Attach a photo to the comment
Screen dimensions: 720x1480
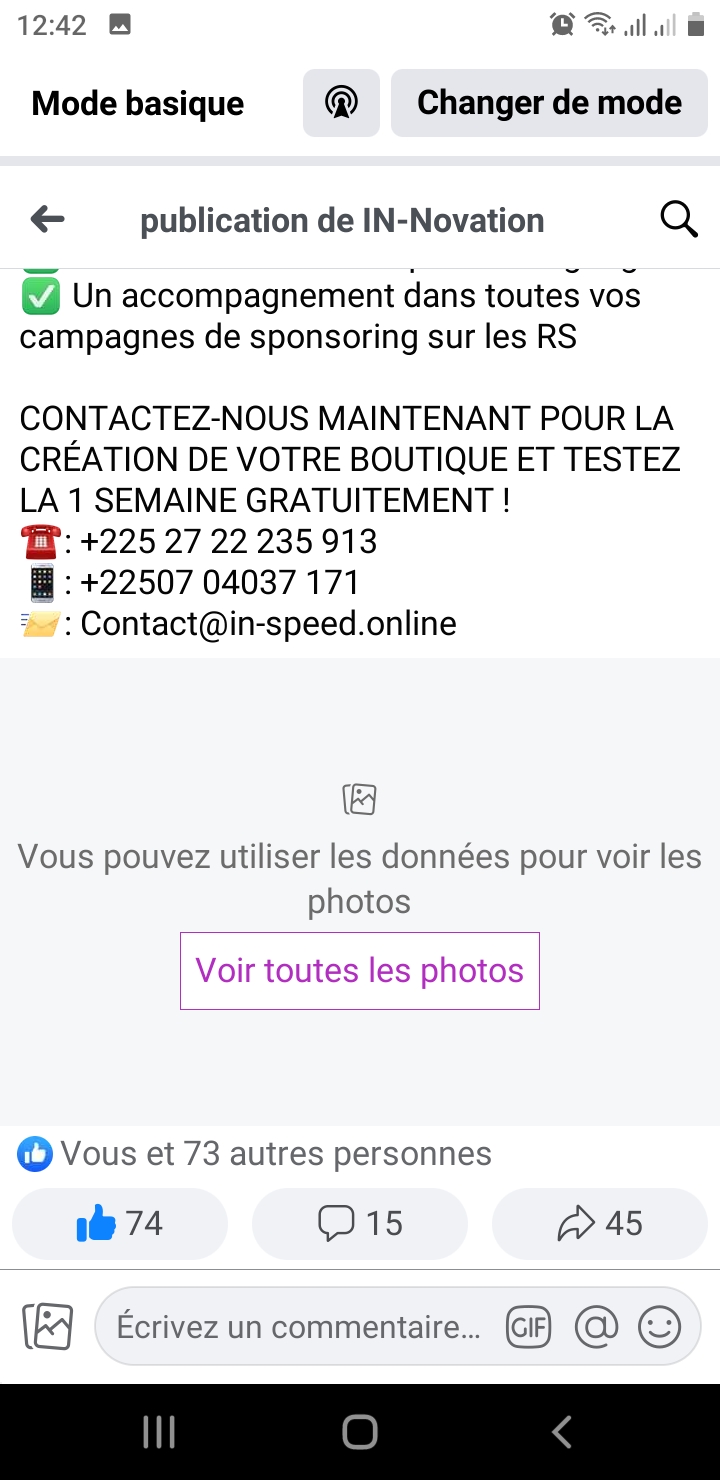(47, 1327)
